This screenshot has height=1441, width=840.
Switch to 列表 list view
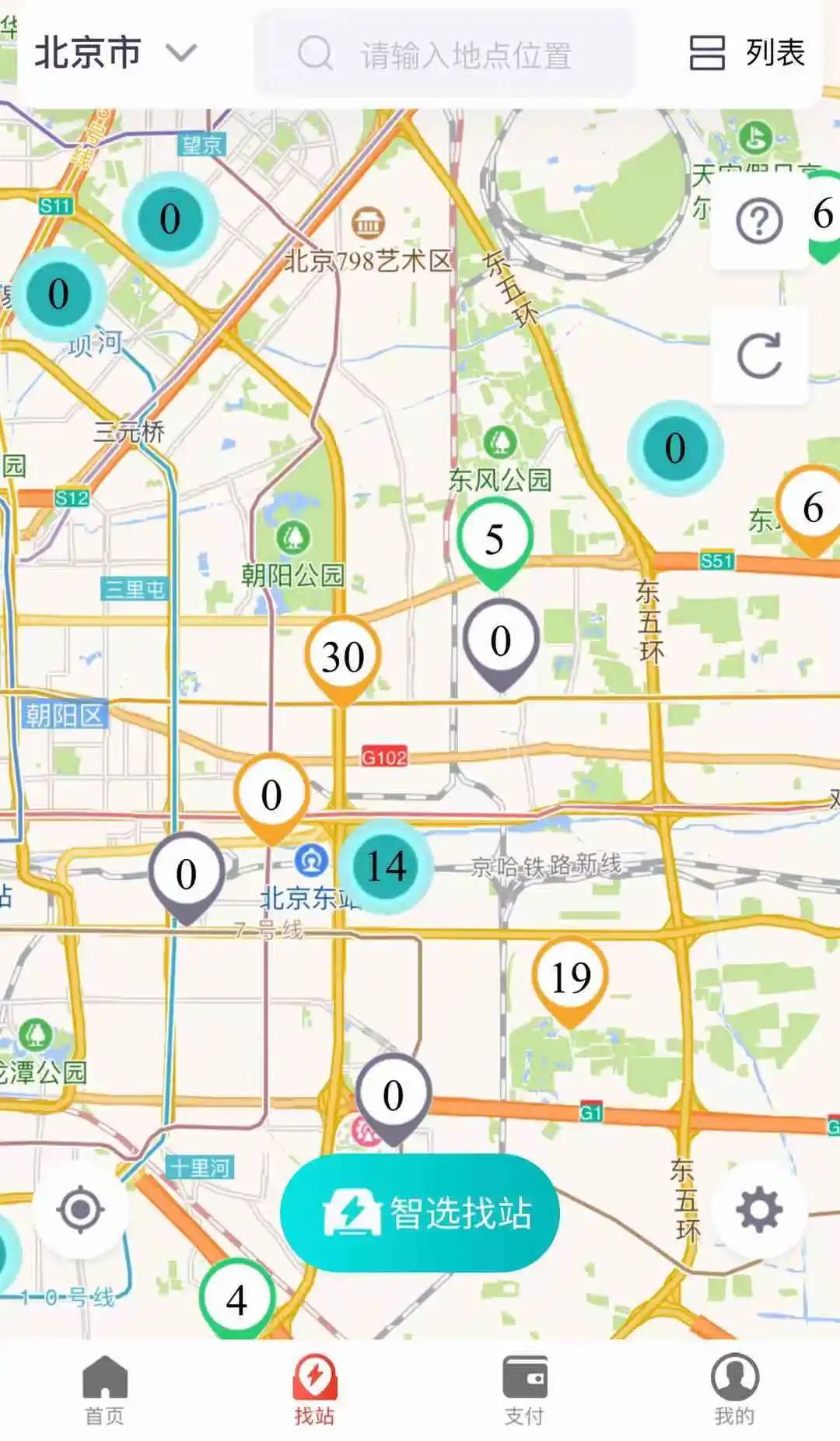click(747, 53)
